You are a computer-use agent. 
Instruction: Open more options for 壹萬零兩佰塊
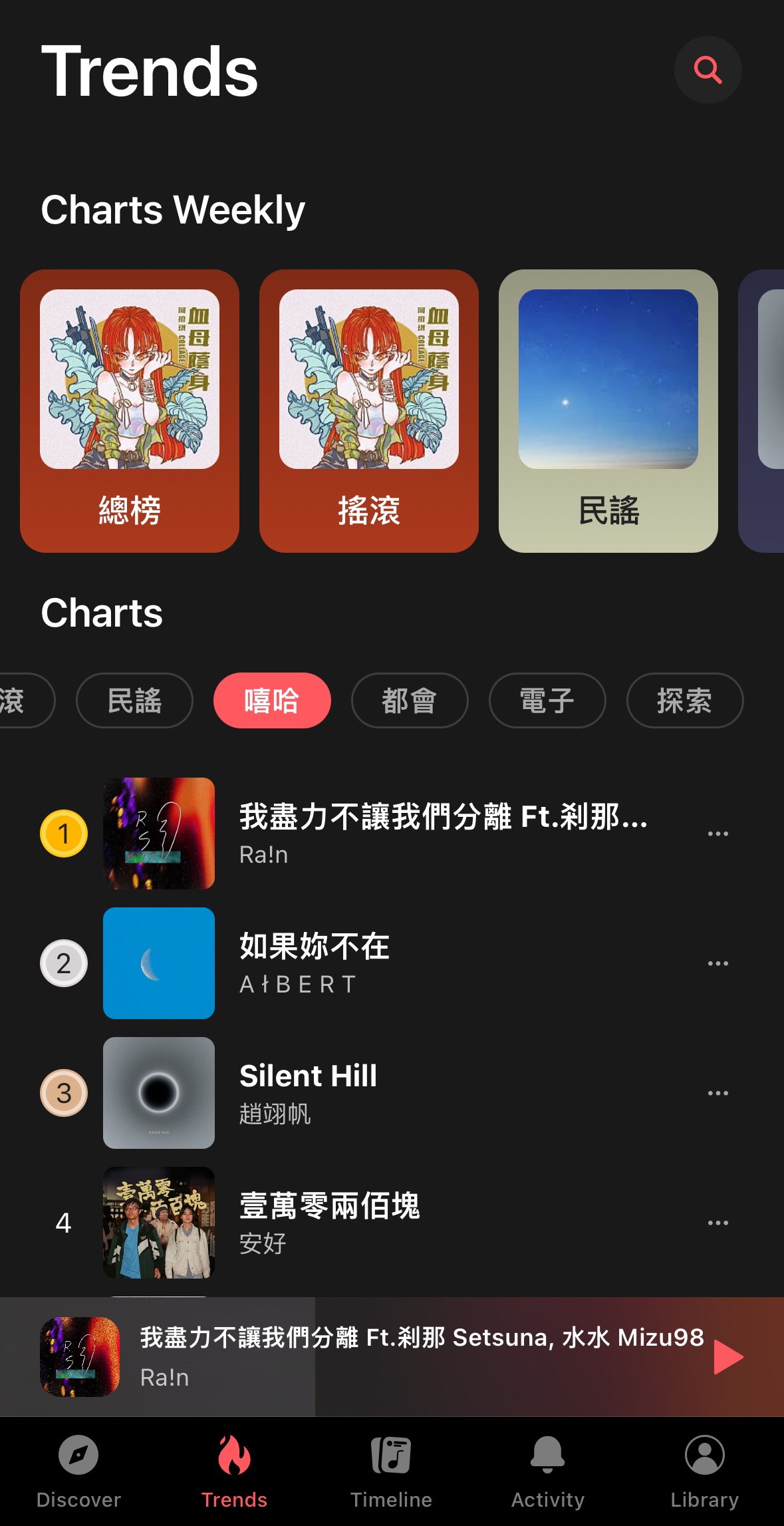(718, 1223)
